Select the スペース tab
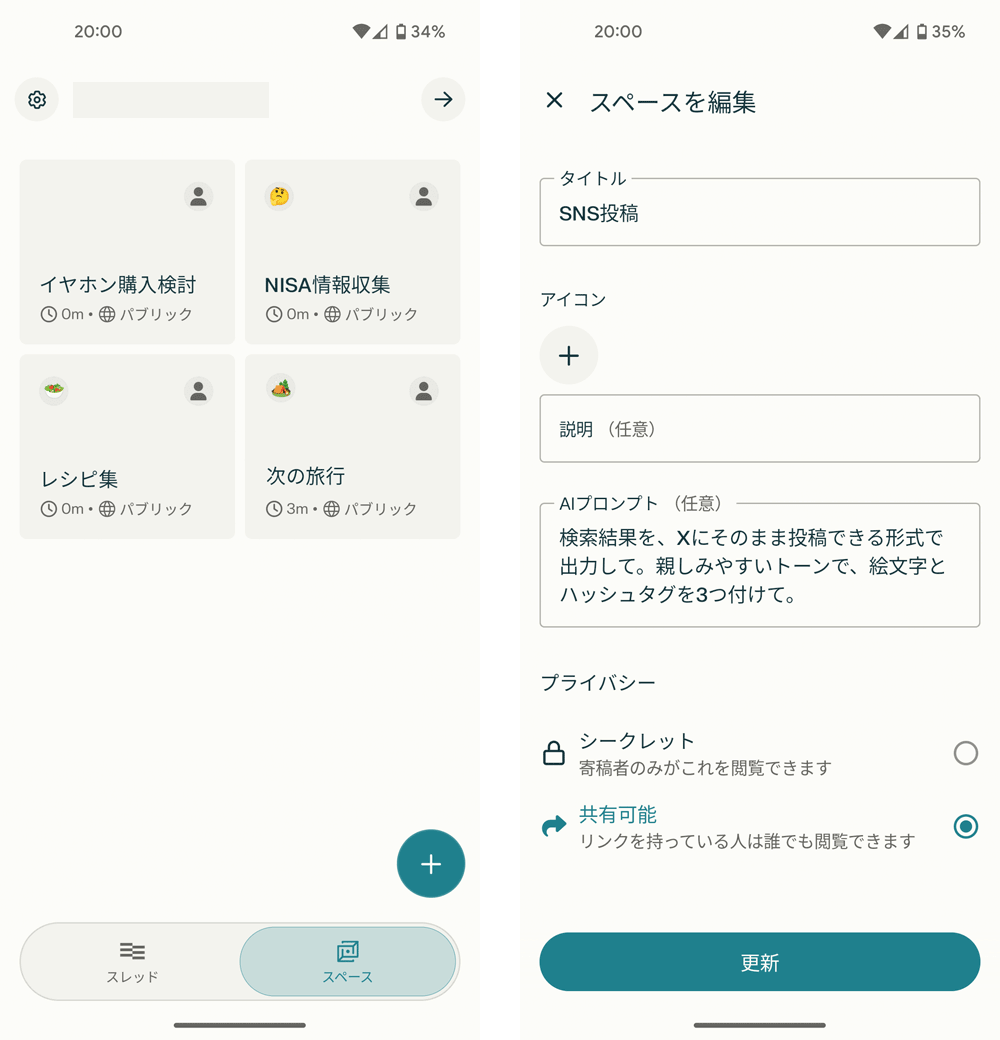Viewport: 1000px width, 1040px height. (x=347, y=961)
